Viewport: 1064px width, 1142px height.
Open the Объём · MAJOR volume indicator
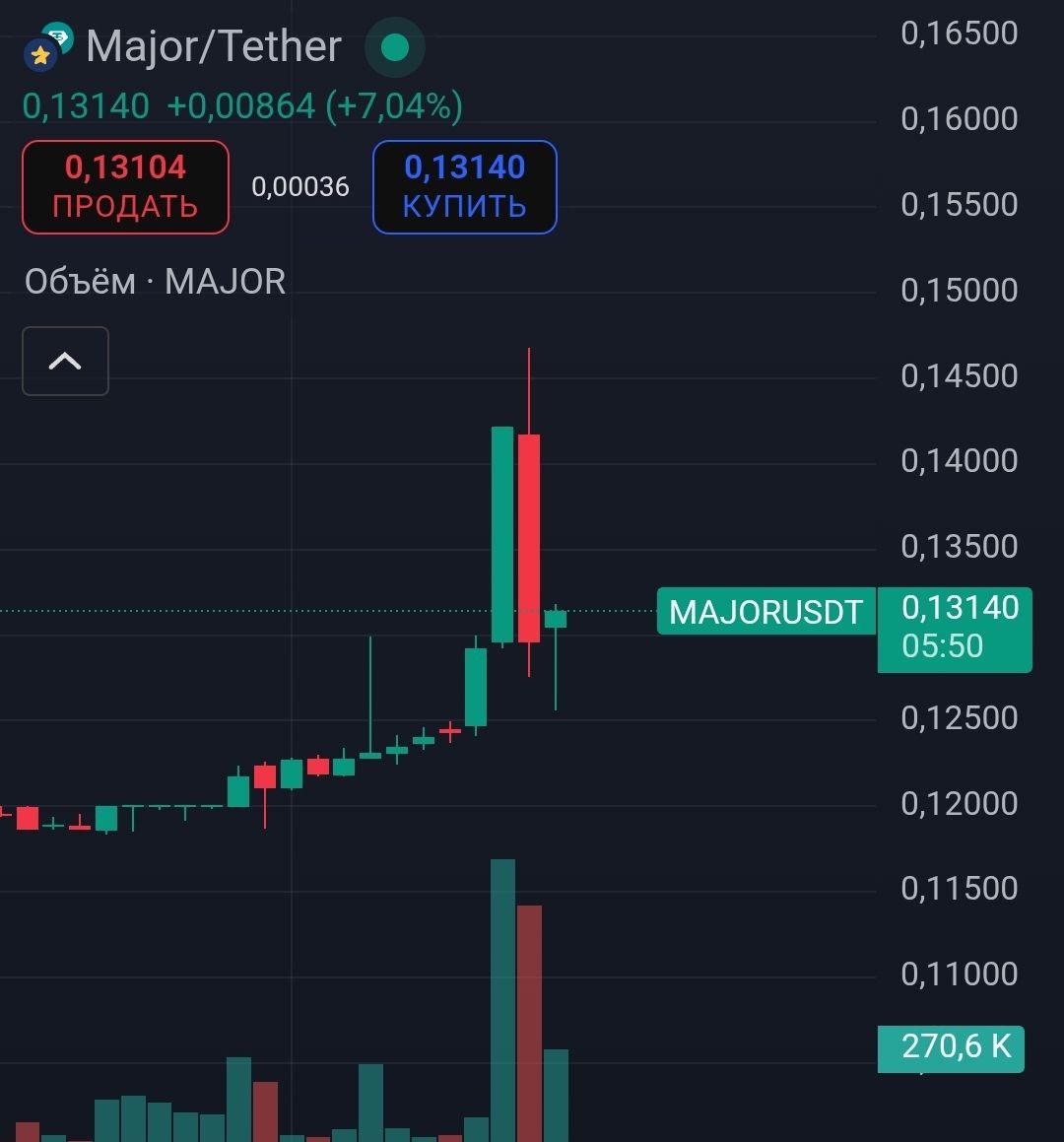click(155, 282)
